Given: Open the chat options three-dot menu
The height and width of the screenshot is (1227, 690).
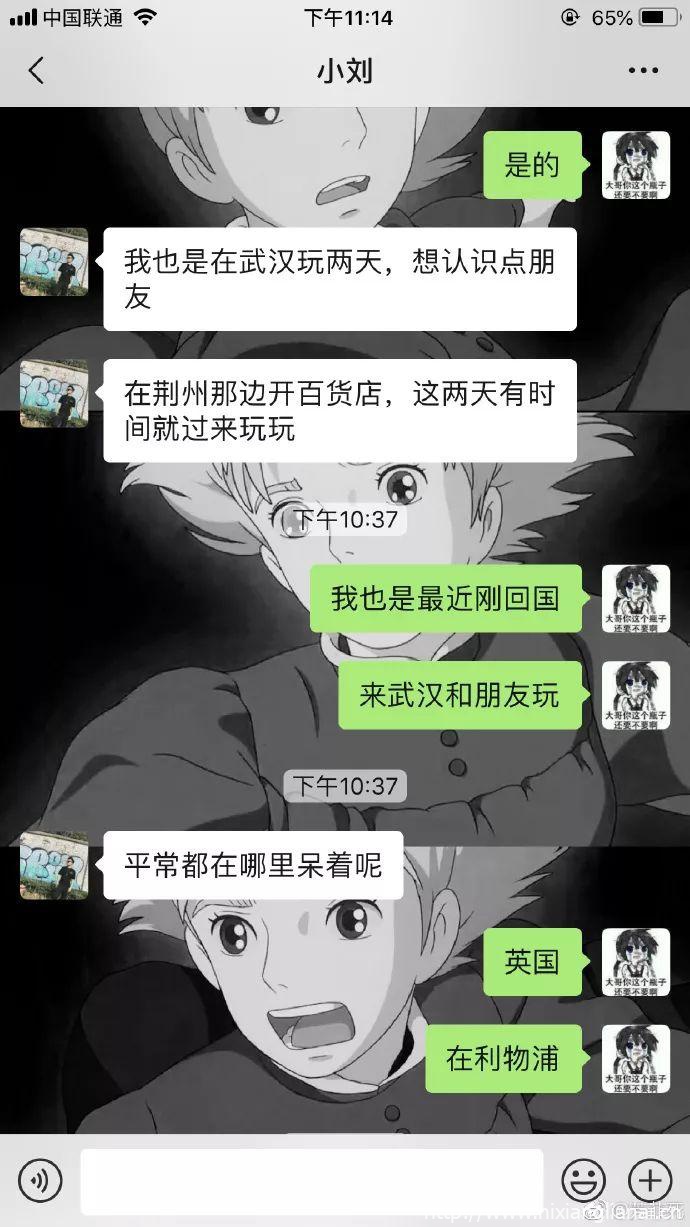Looking at the screenshot, I should point(644,71).
